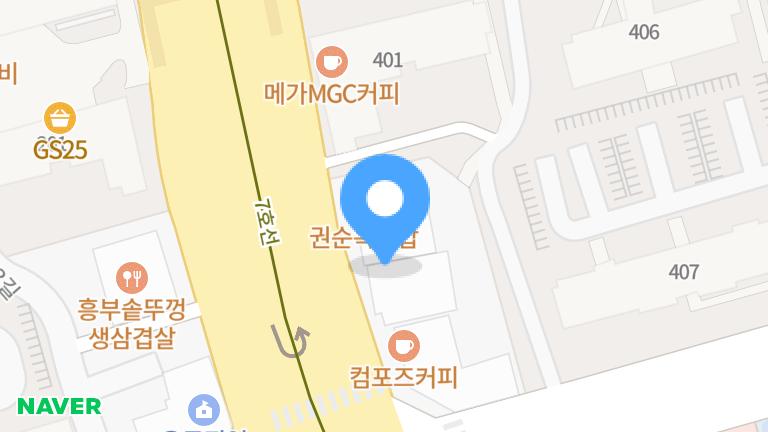This screenshot has width=768, height=432.
Task: Select the 컴포즈커피 cafe marker
Action: pyautogui.click(x=403, y=346)
